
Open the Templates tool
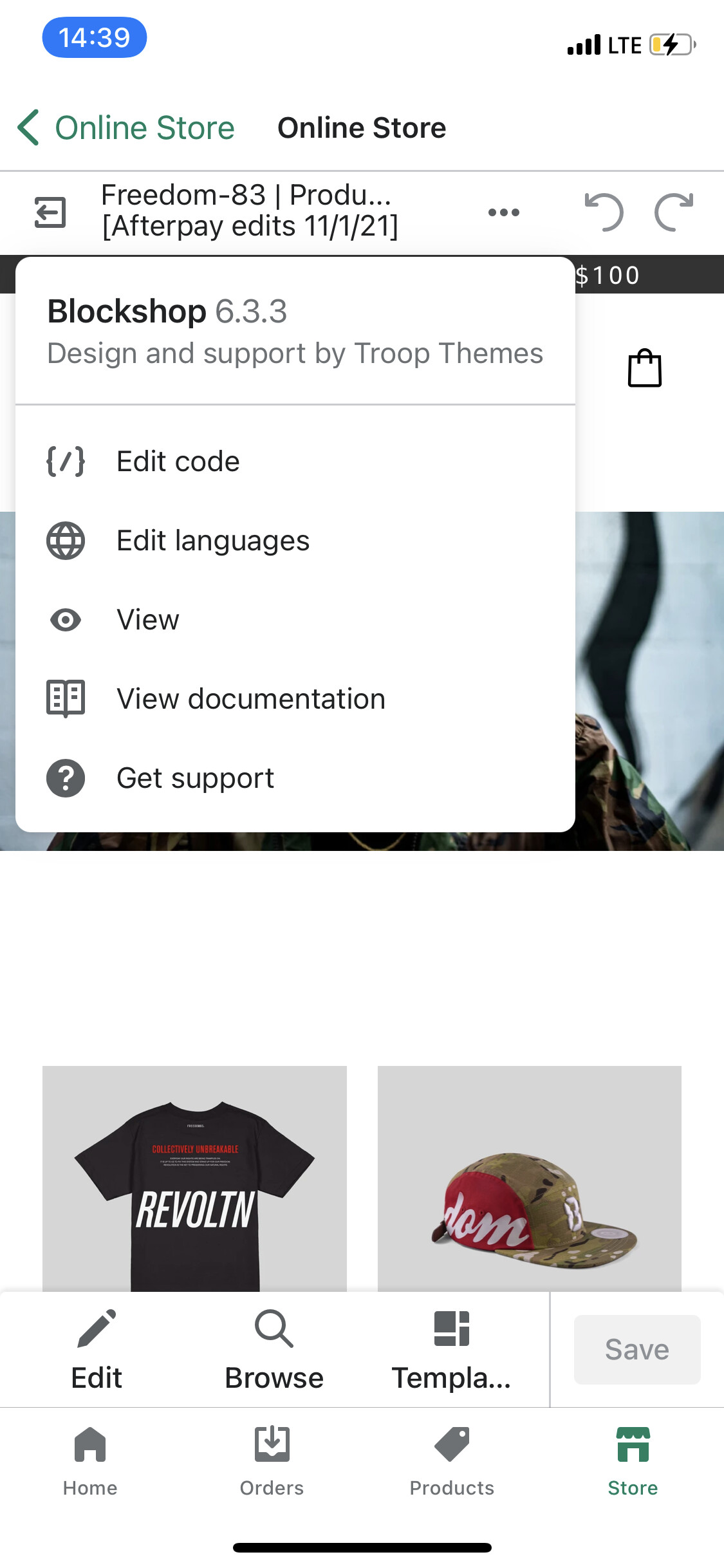pos(451,1349)
